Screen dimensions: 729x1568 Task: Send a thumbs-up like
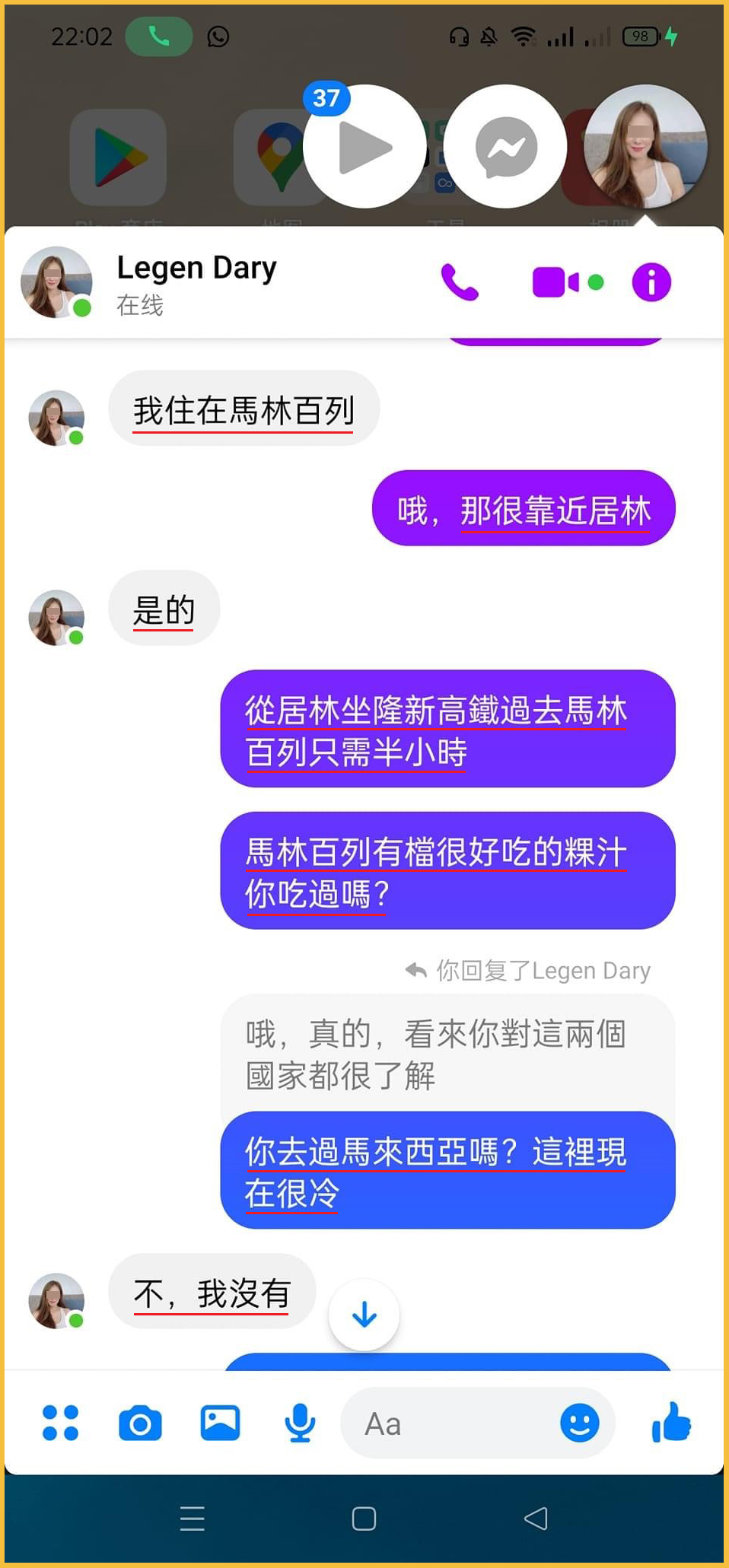coord(671,1423)
